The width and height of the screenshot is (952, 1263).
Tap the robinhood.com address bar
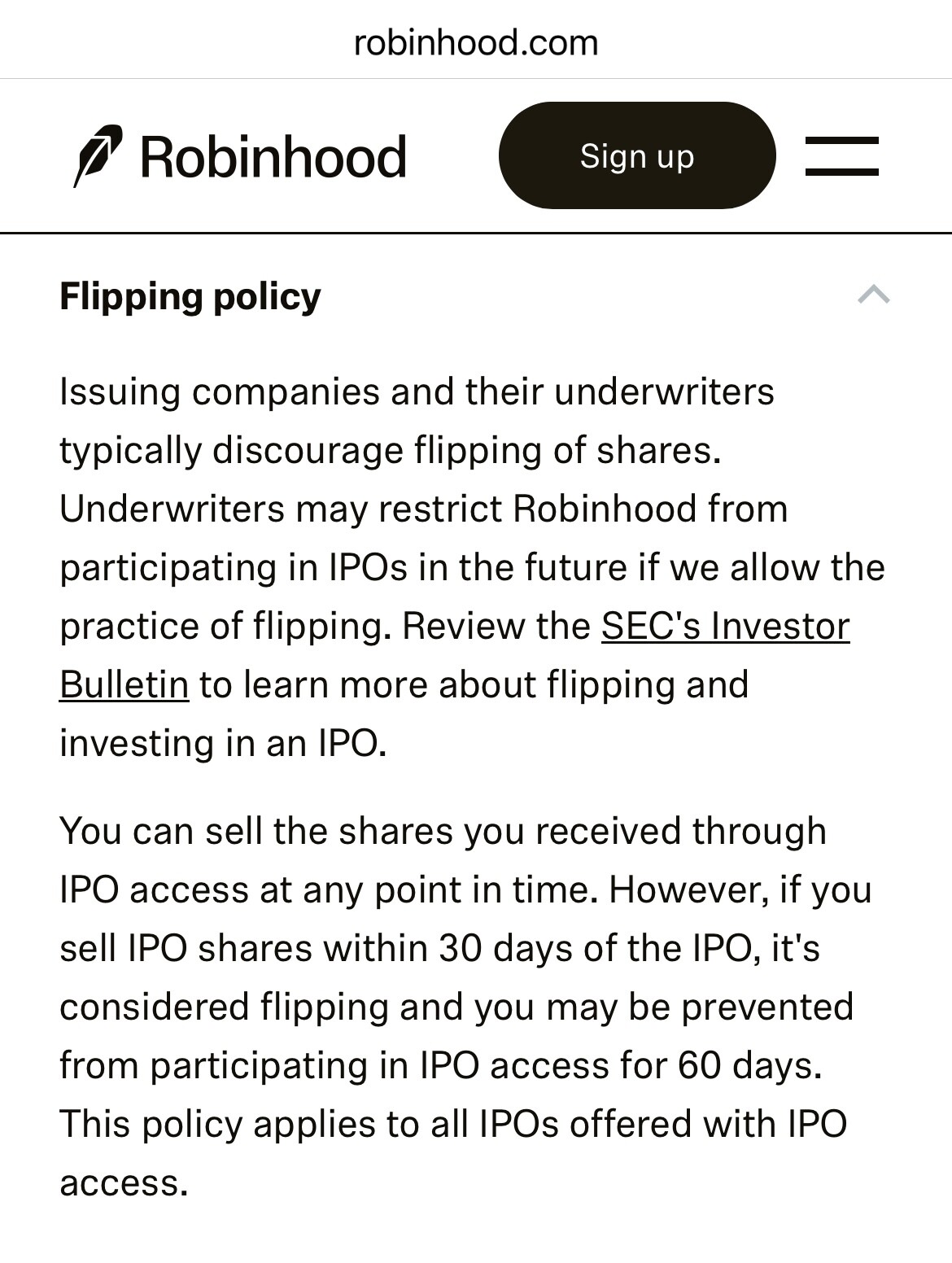pyautogui.click(x=476, y=42)
